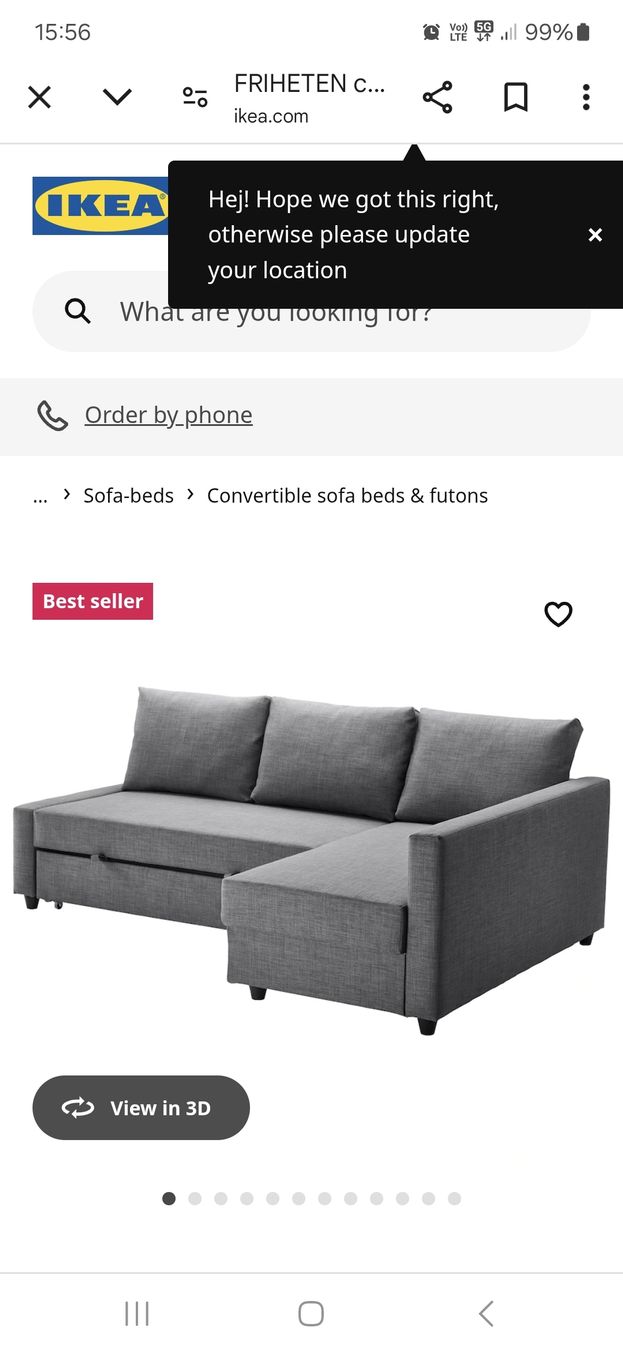Open the recent apps view
The image size is (623, 1350).
point(137,1313)
